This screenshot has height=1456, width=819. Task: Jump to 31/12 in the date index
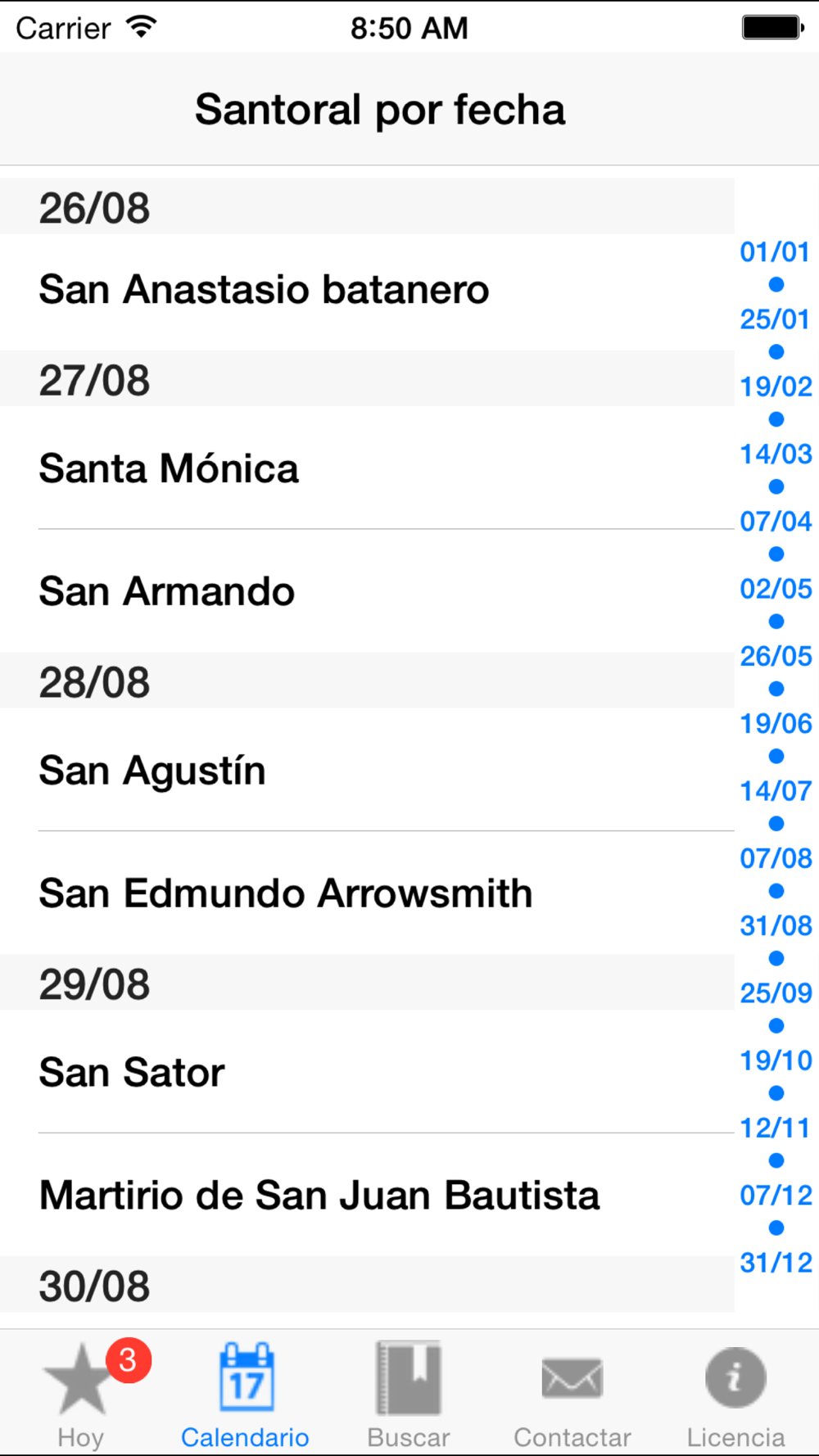pos(776,1264)
